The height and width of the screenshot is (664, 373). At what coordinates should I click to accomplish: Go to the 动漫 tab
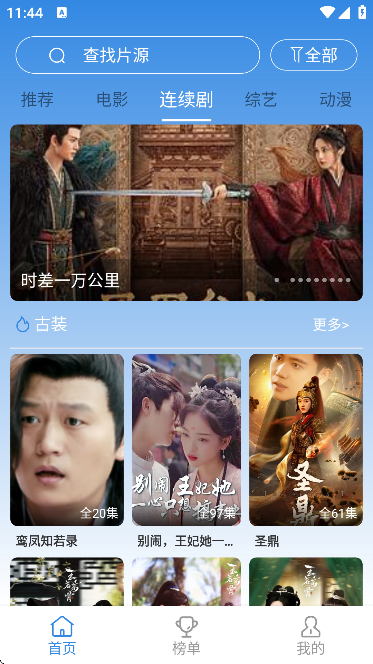coord(335,100)
